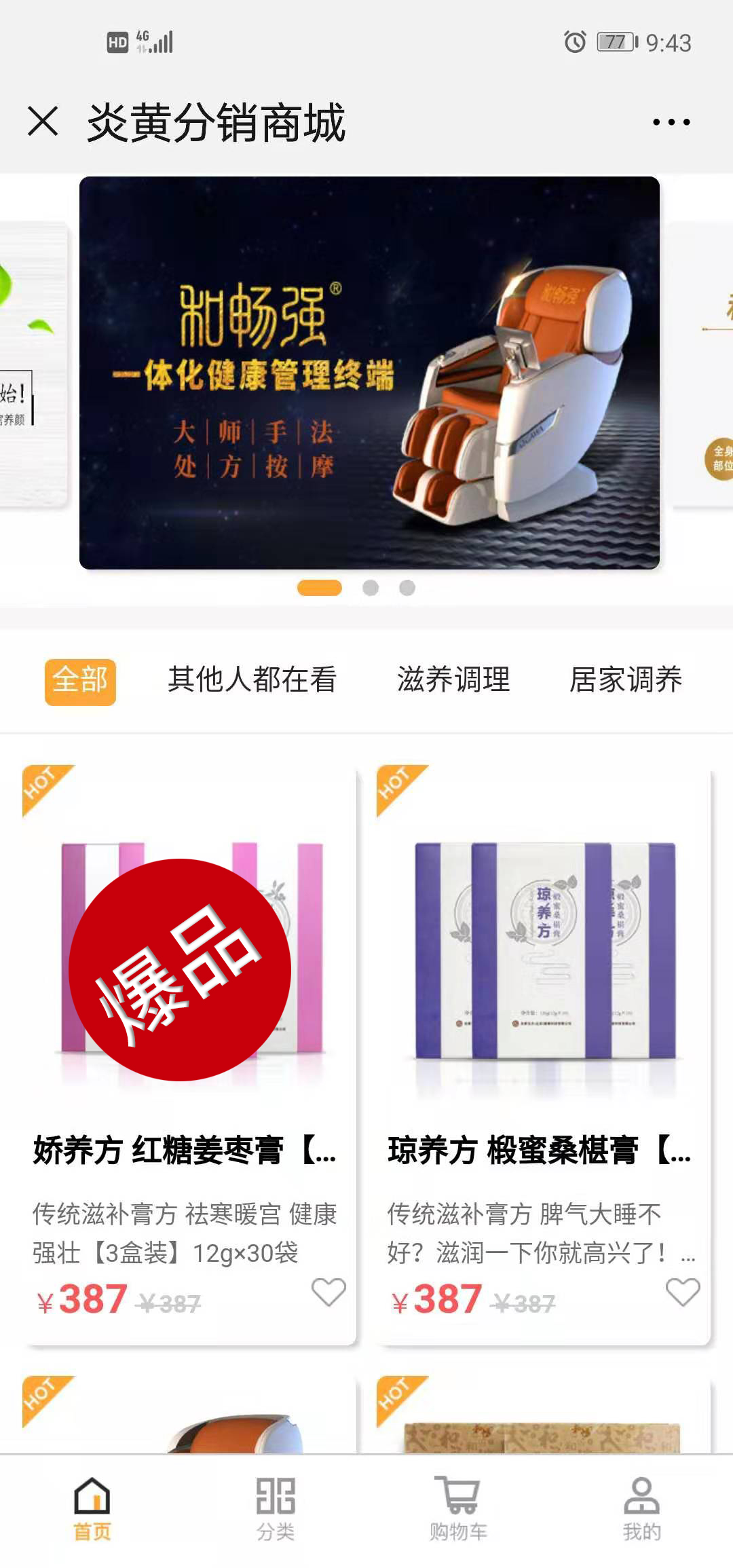Screen dimensions: 733x1568
Task: Open the three-dot overflow menu
Action: [671, 122]
